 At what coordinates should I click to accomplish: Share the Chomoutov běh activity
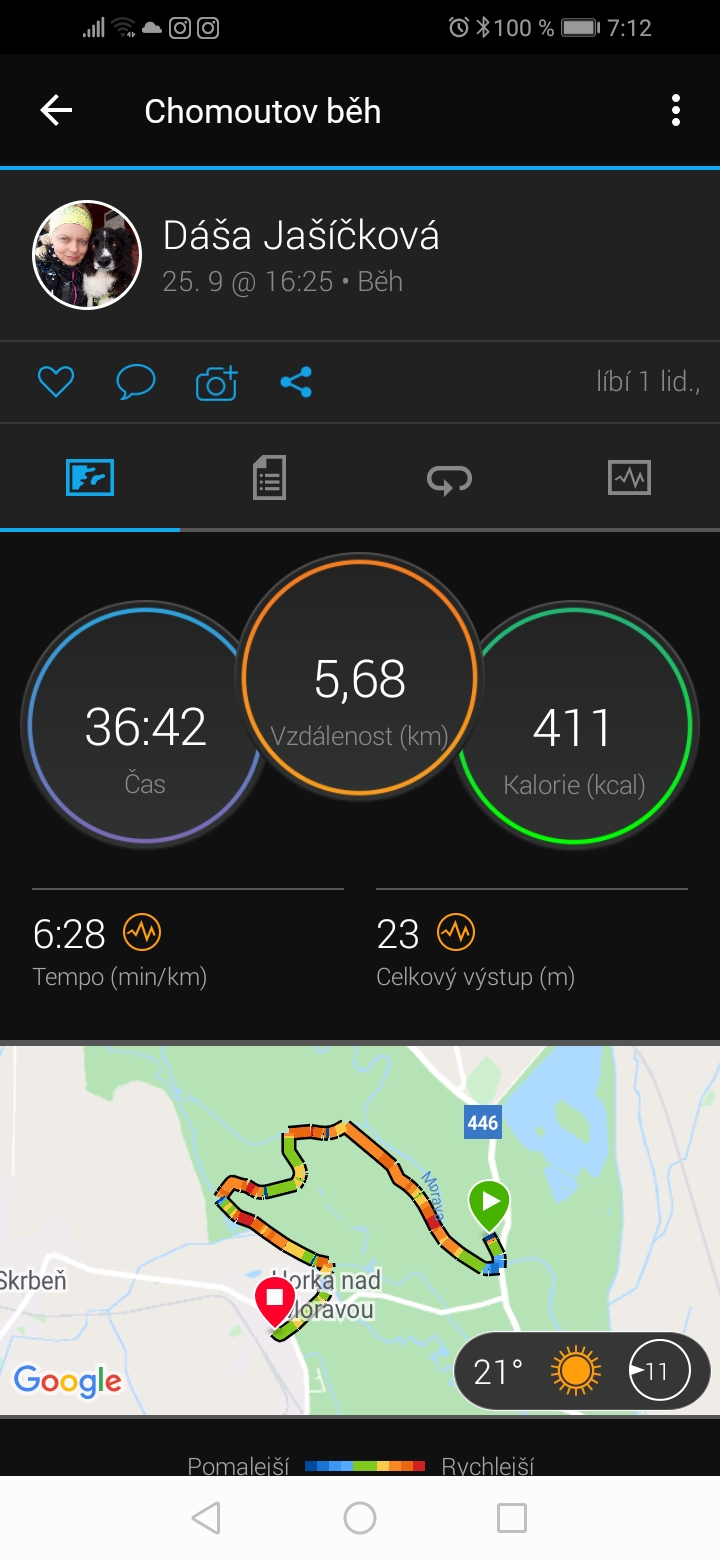click(x=296, y=382)
